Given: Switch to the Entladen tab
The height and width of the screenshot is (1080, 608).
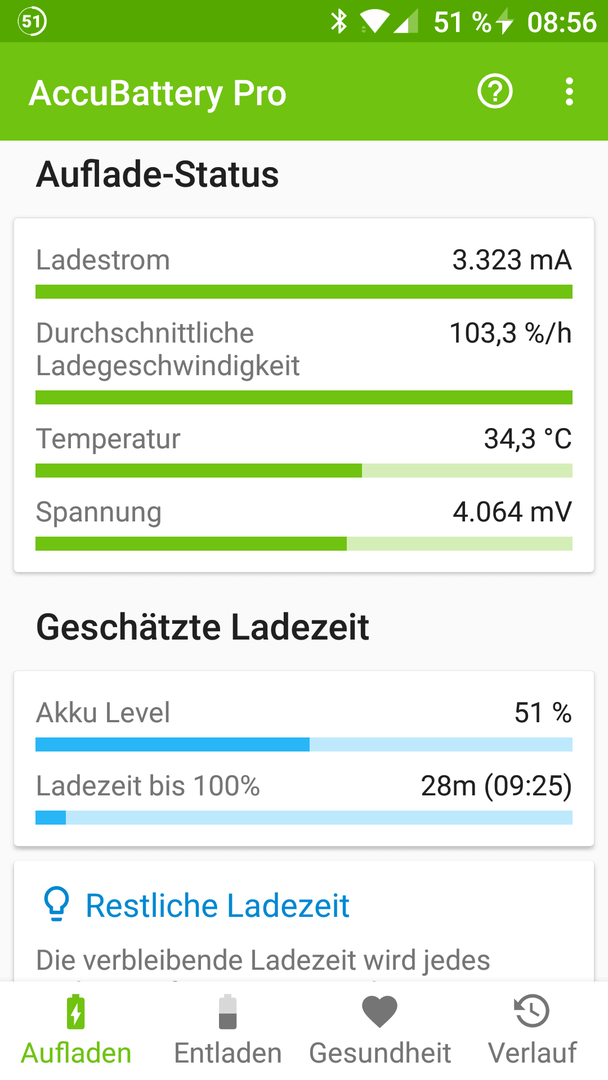Looking at the screenshot, I should pyautogui.click(x=228, y=1030).
